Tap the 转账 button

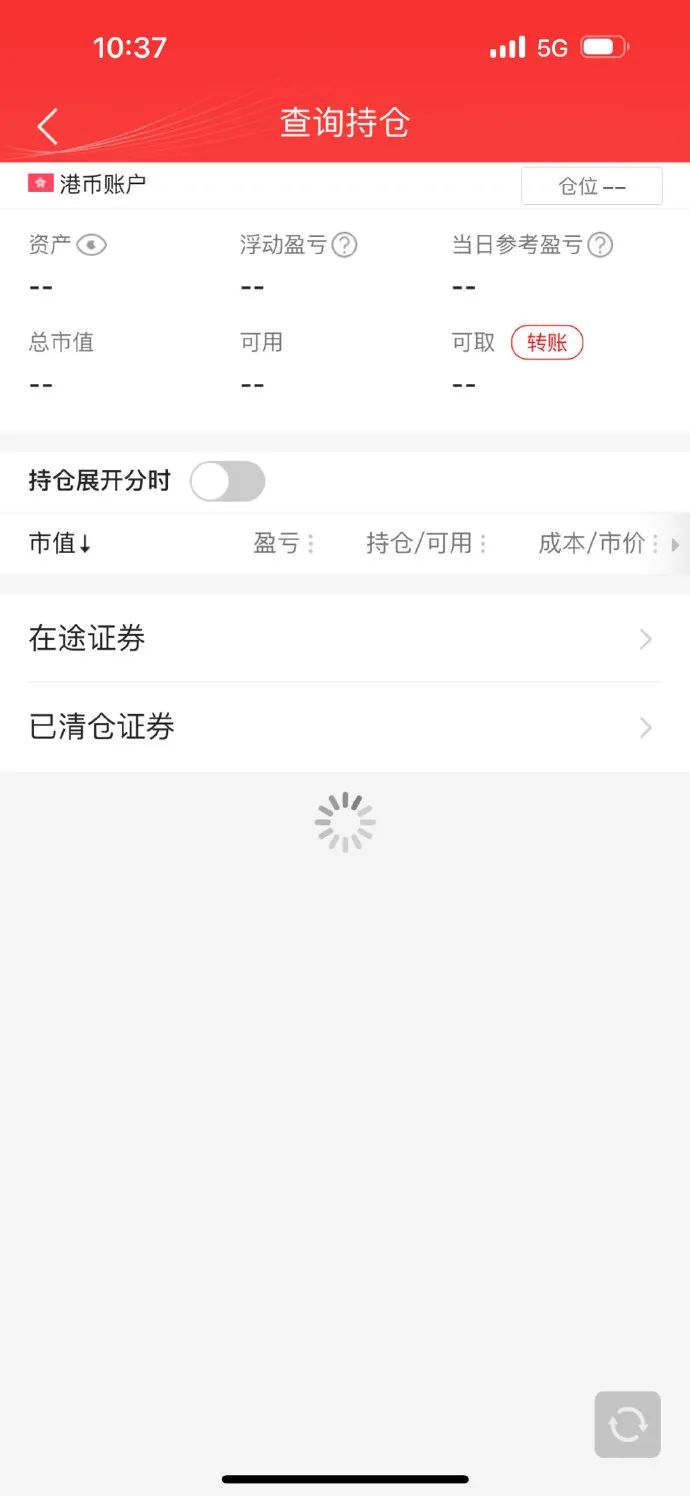[x=546, y=343]
